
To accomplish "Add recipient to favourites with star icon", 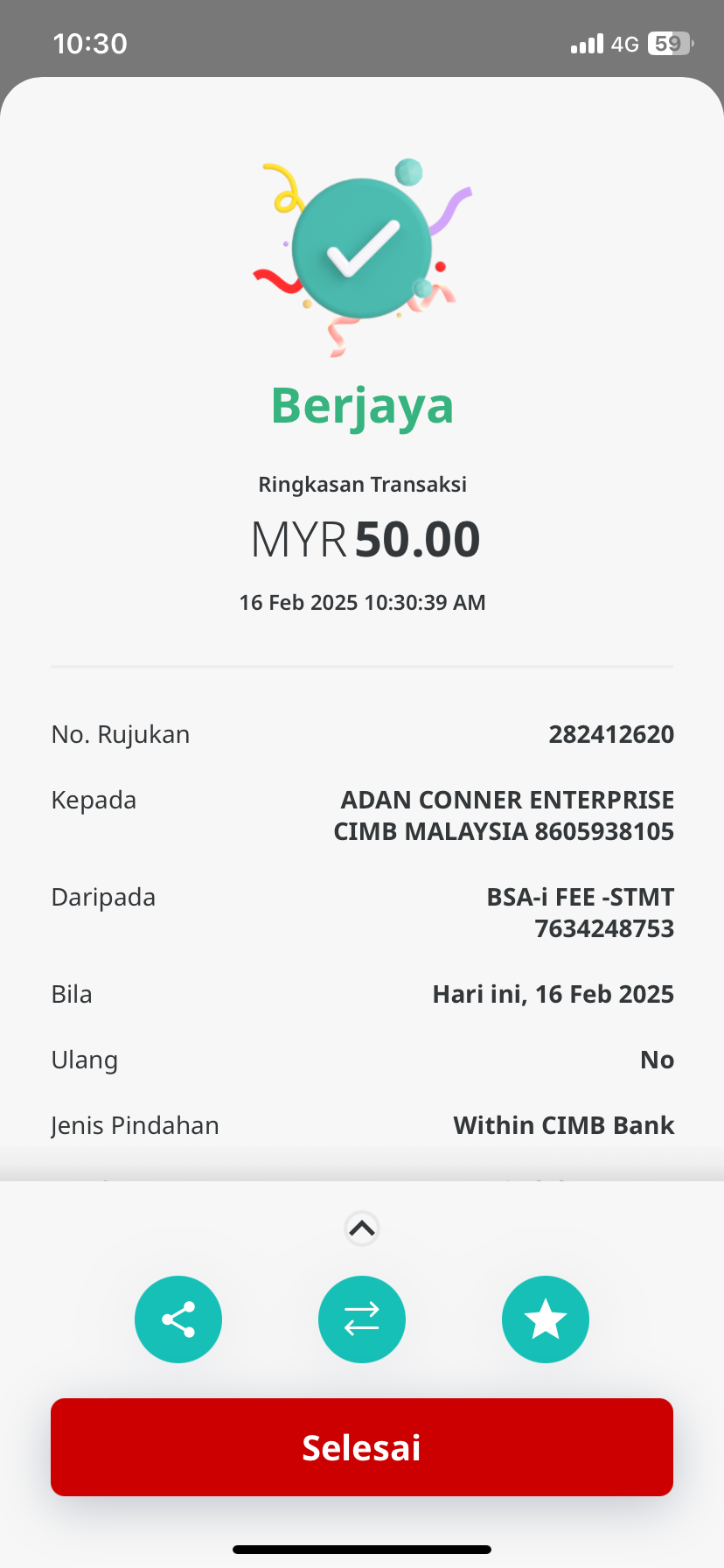I will (546, 1319).
